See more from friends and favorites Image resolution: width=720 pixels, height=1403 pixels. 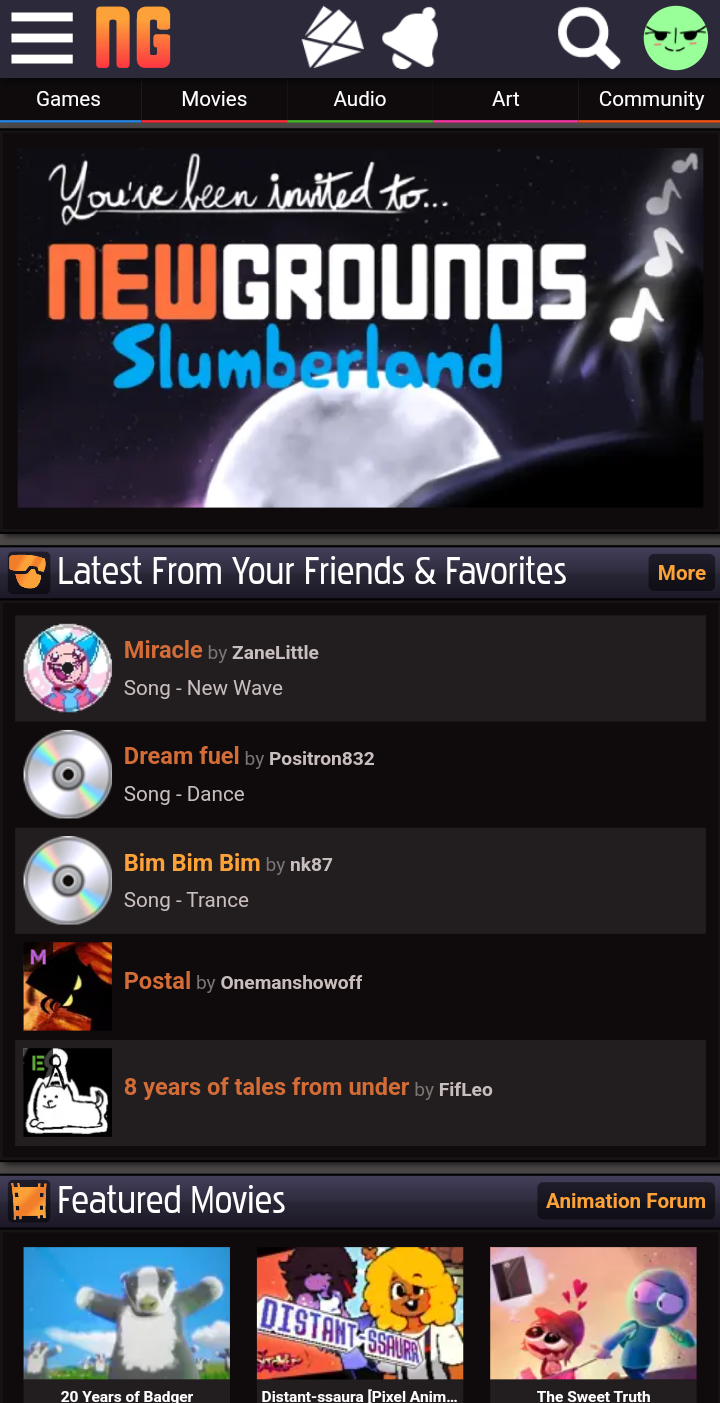click(681, 573)
